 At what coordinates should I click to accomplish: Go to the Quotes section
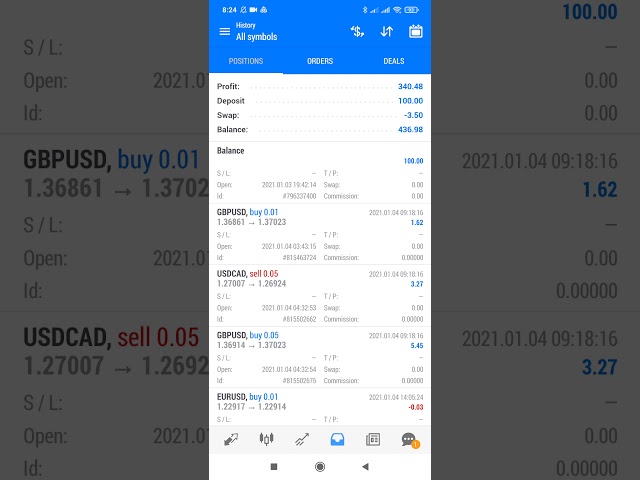(231, 439)
